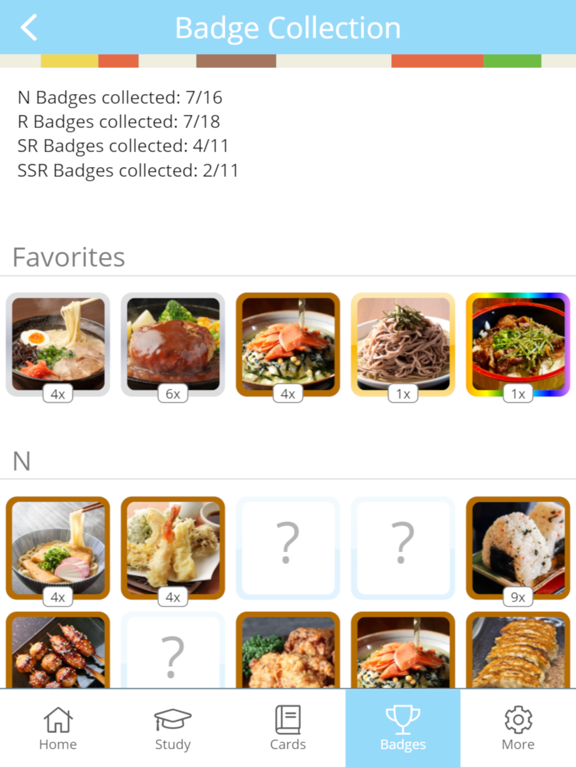Screen dimensions: 576x768
Task: Open the onigiri badge with 9x
Action: click(518, 548)
